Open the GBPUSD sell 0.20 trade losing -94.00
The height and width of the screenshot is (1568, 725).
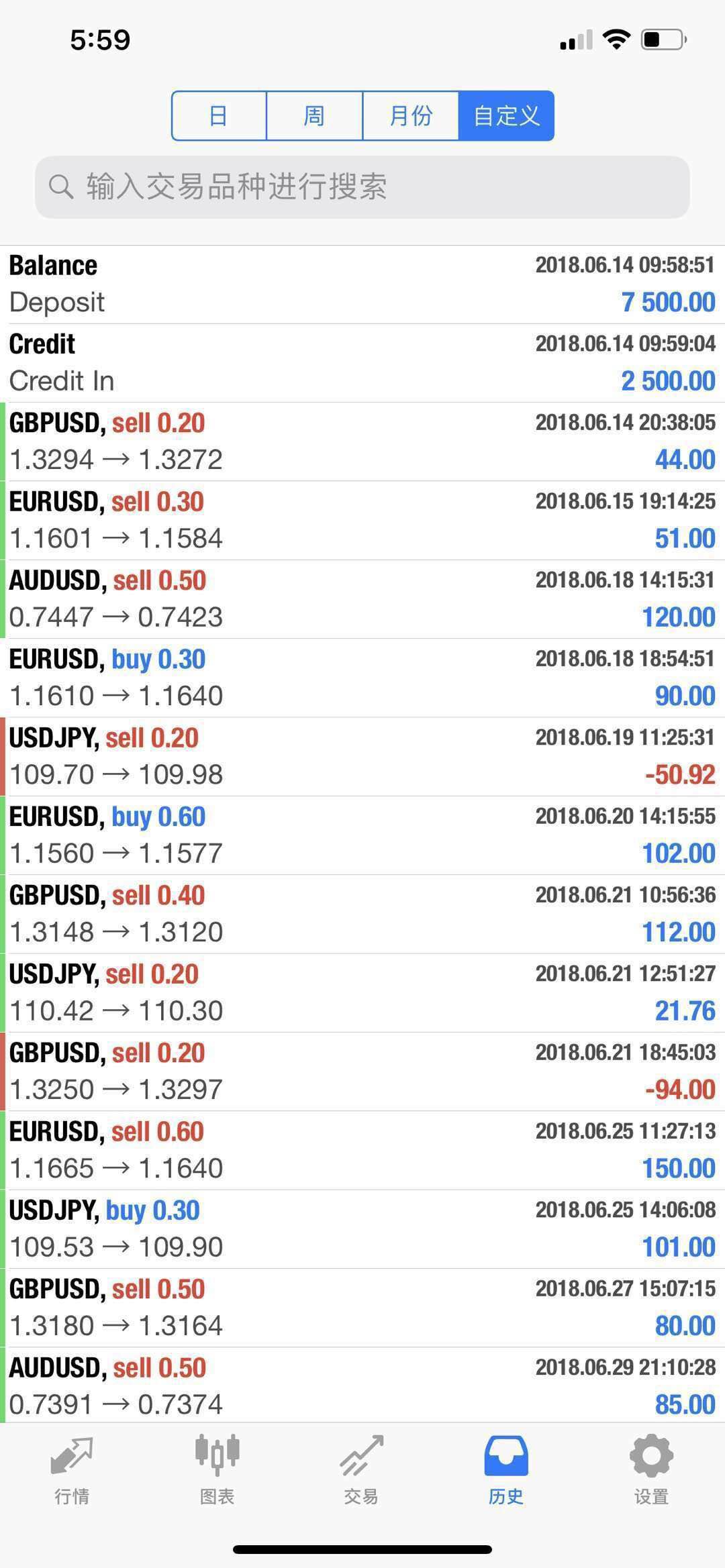click(362, 1072)
